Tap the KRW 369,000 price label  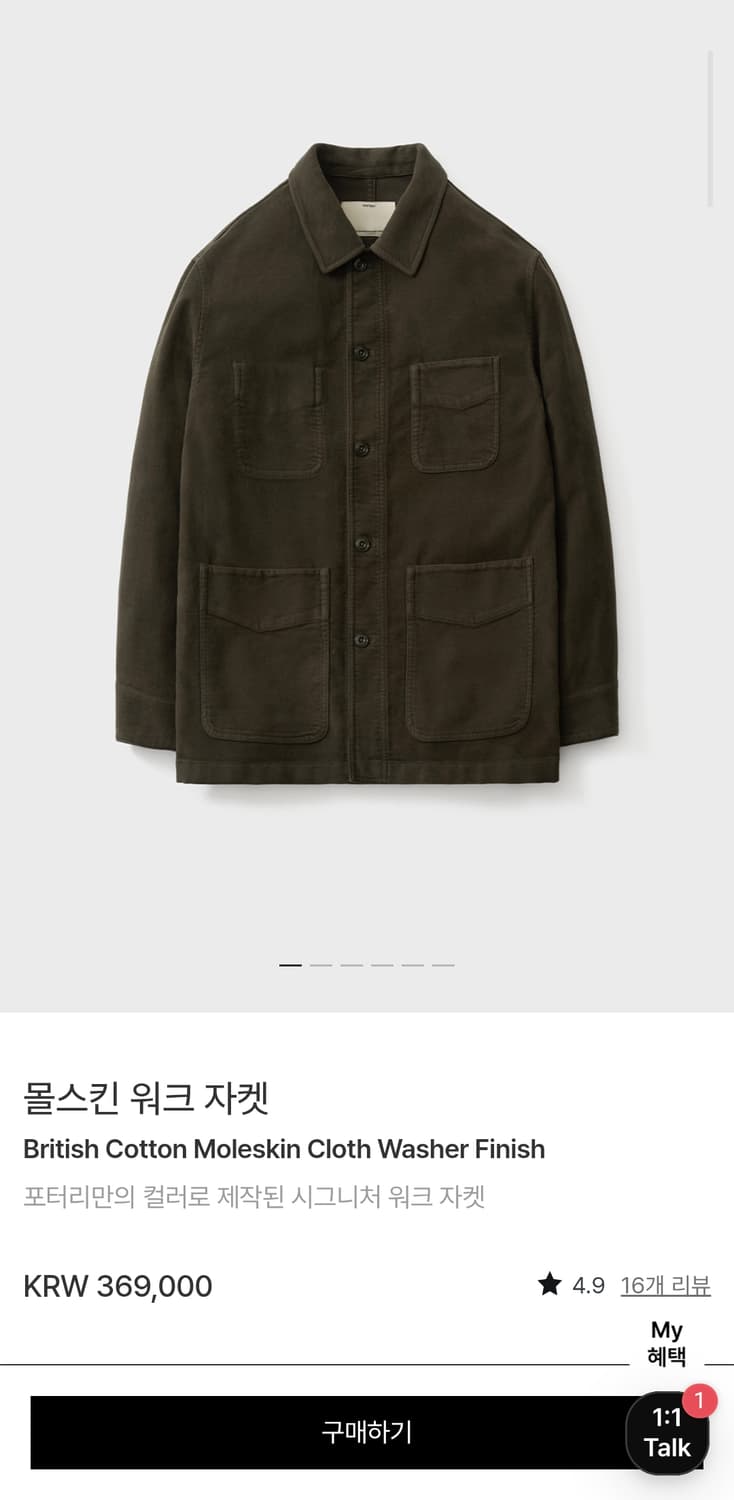[117, 1285]
